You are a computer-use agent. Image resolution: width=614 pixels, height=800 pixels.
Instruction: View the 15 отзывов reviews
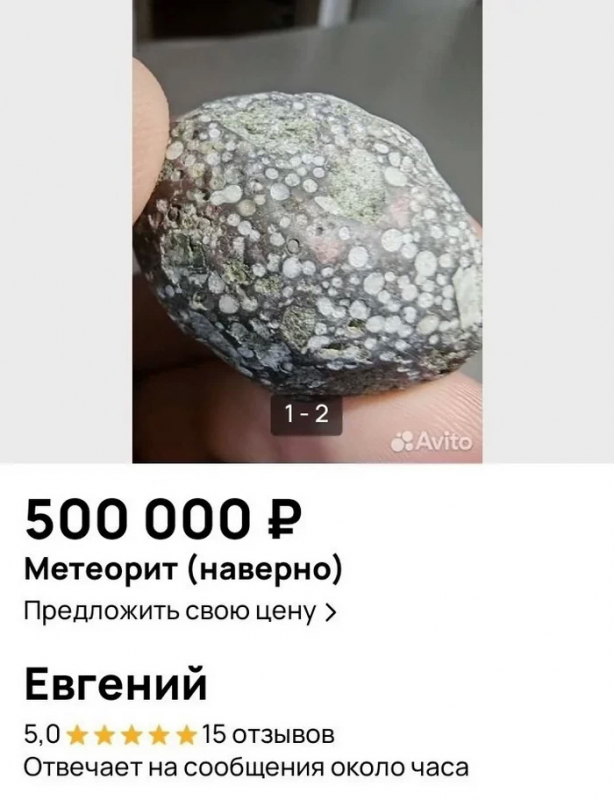point(267,735)
